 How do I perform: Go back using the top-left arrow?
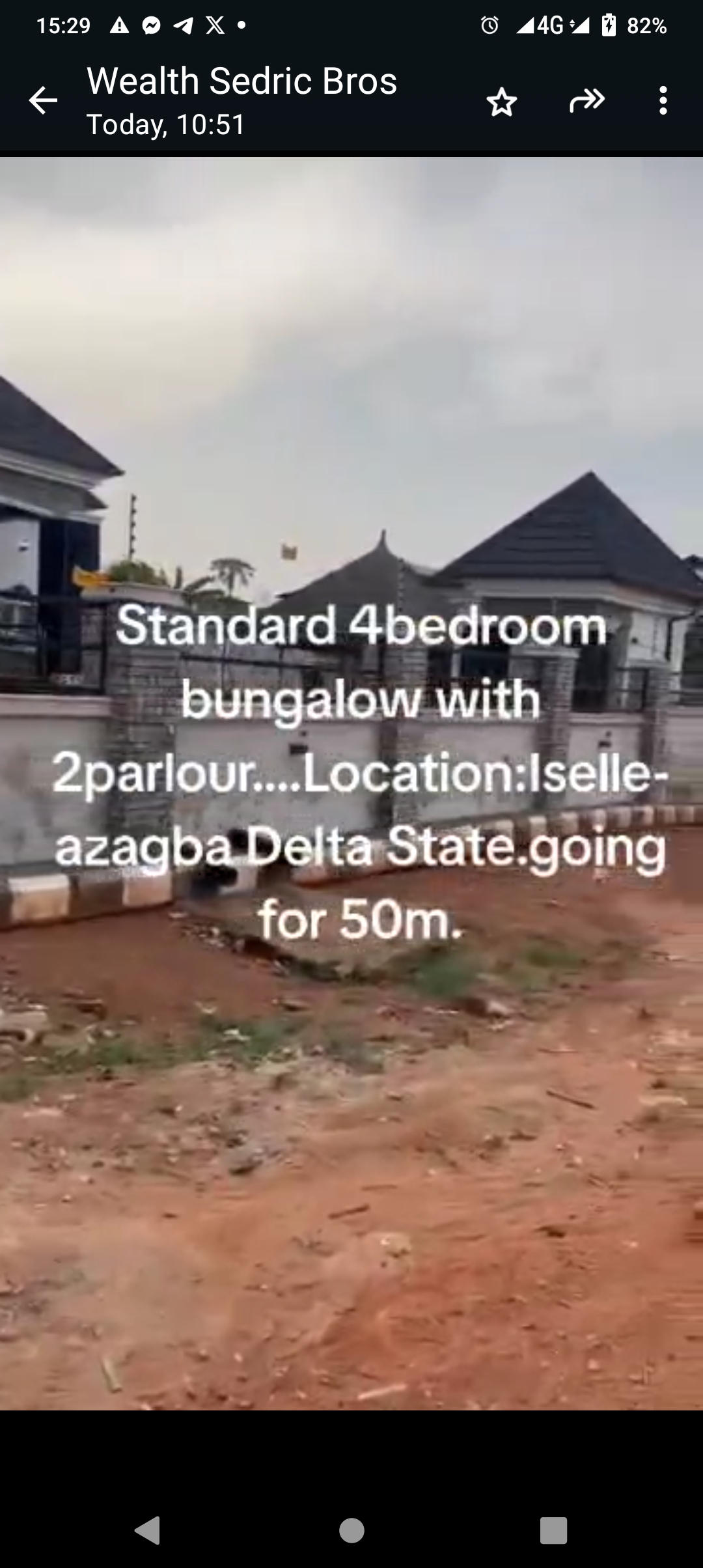tap(43, 101)
